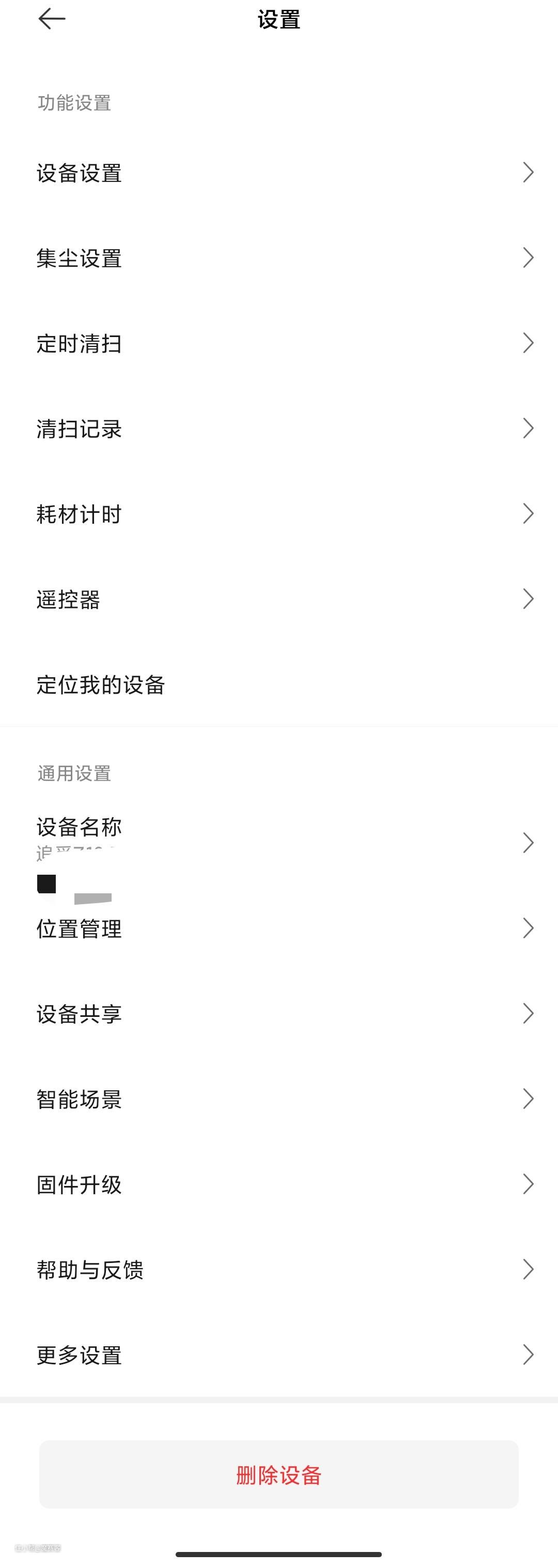The image size is (558, 1568).
Task: Tap 定位我的设备 to locate device
Action: click(278, 684)
